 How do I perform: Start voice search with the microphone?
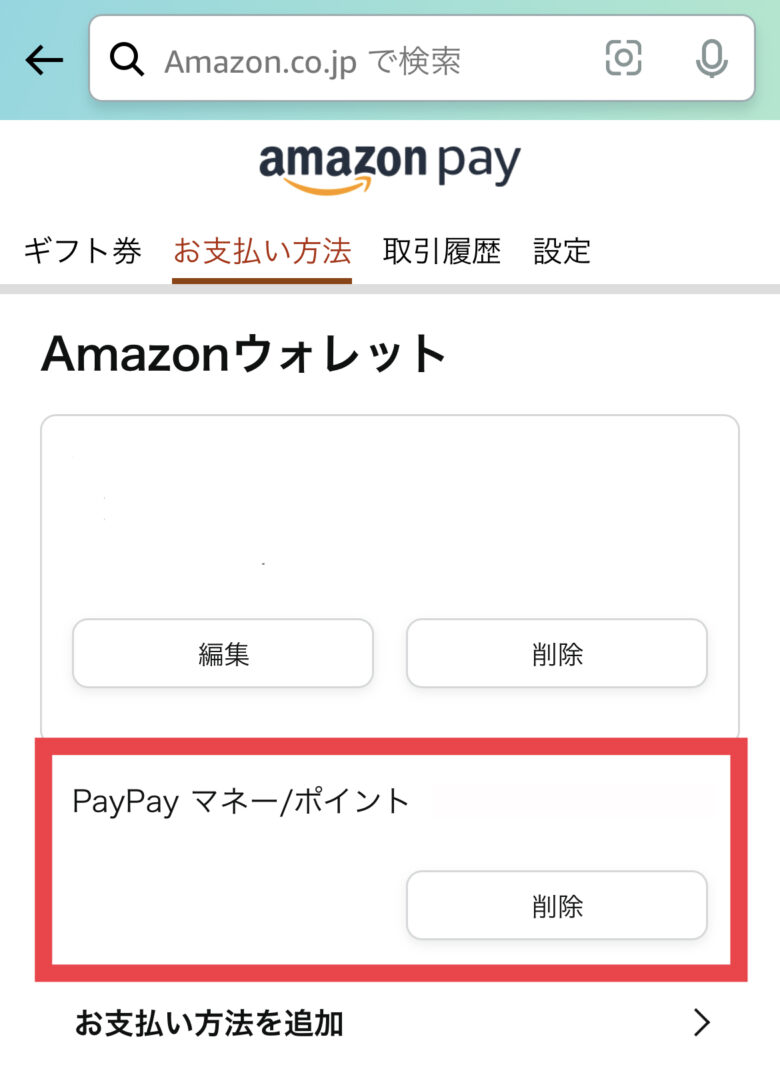pos(711,60)
